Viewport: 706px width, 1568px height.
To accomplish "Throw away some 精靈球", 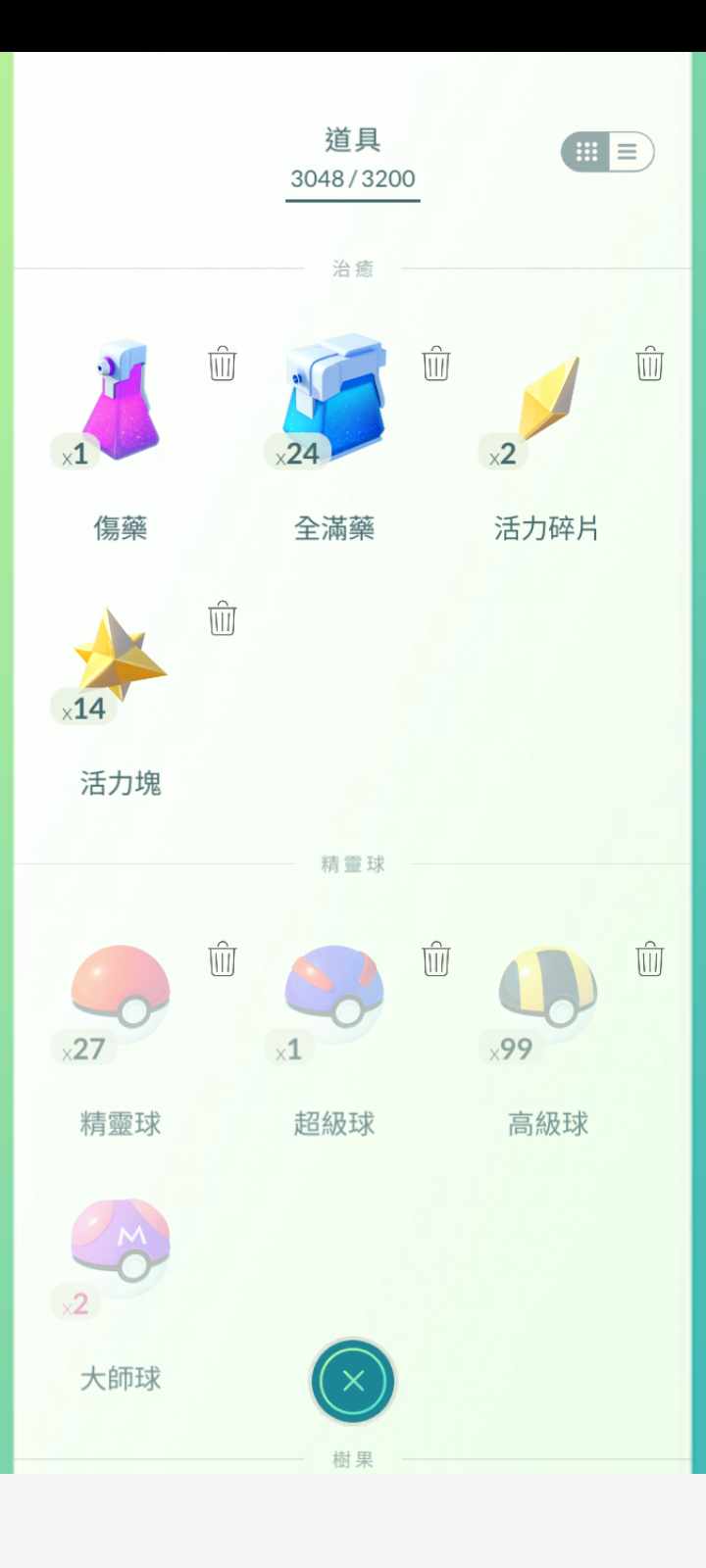I will (x=223, y=959).
